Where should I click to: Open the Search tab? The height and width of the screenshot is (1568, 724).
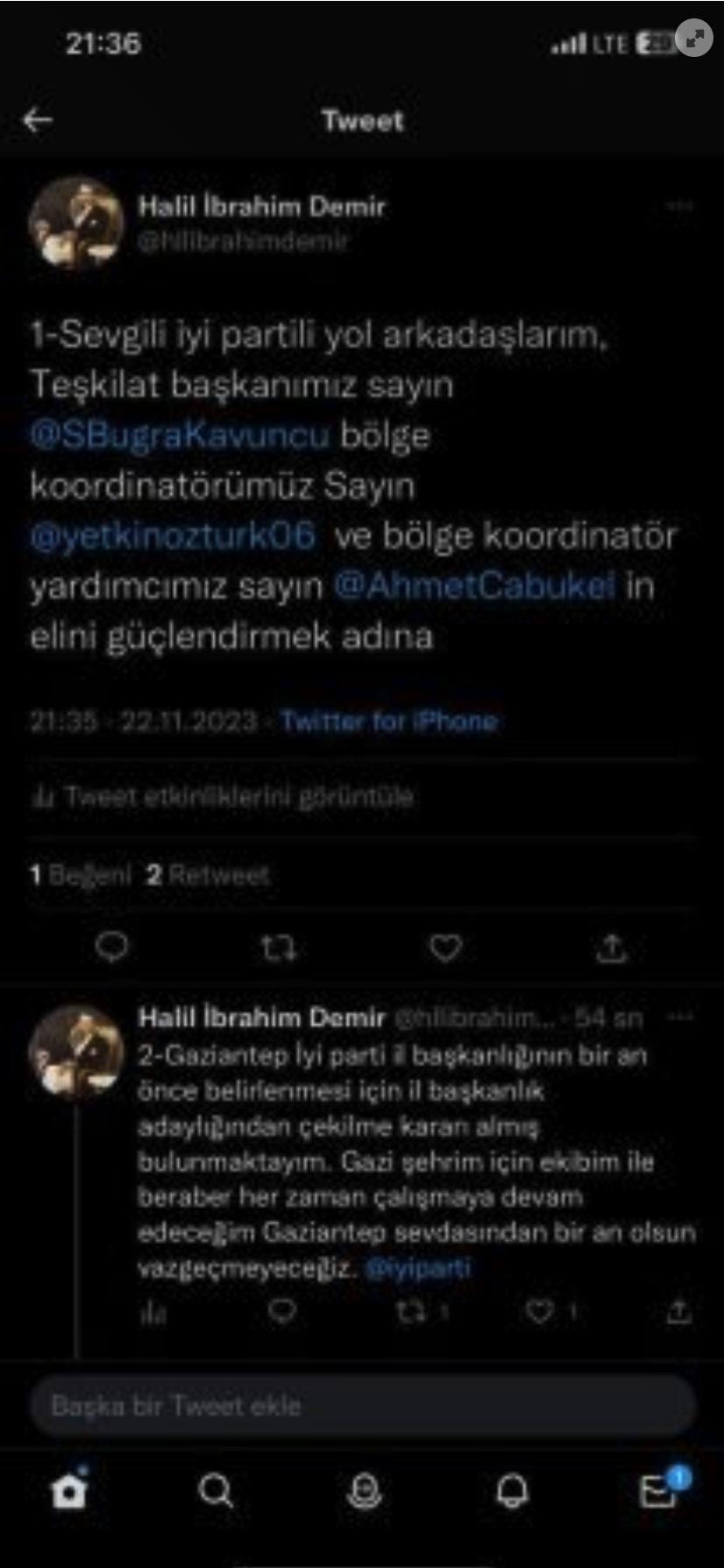pos(216,1490)
